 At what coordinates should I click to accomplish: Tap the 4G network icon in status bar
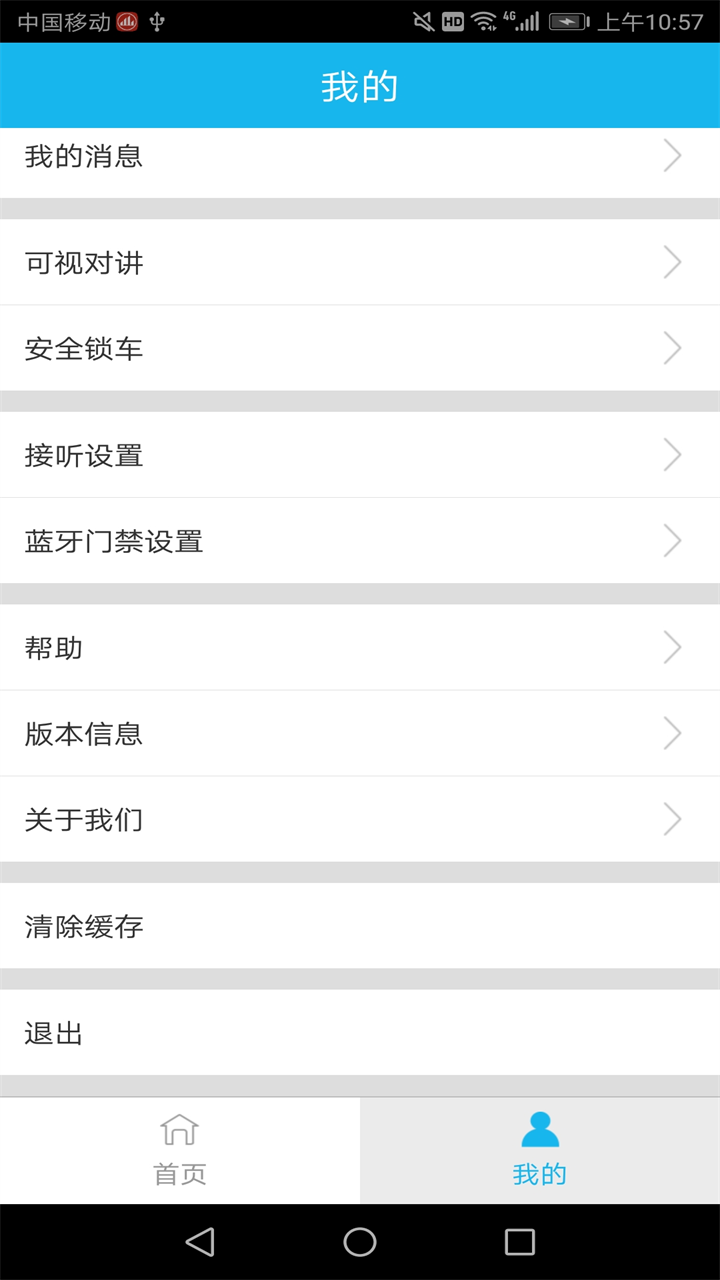pyautogui.click(x=508, y=17)
